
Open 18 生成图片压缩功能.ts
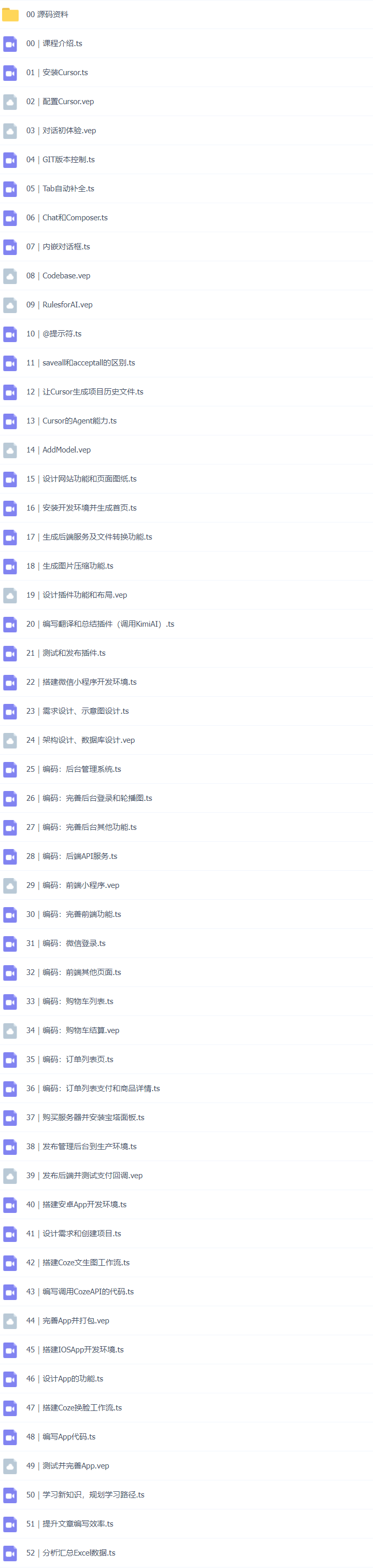coord(70,566)
